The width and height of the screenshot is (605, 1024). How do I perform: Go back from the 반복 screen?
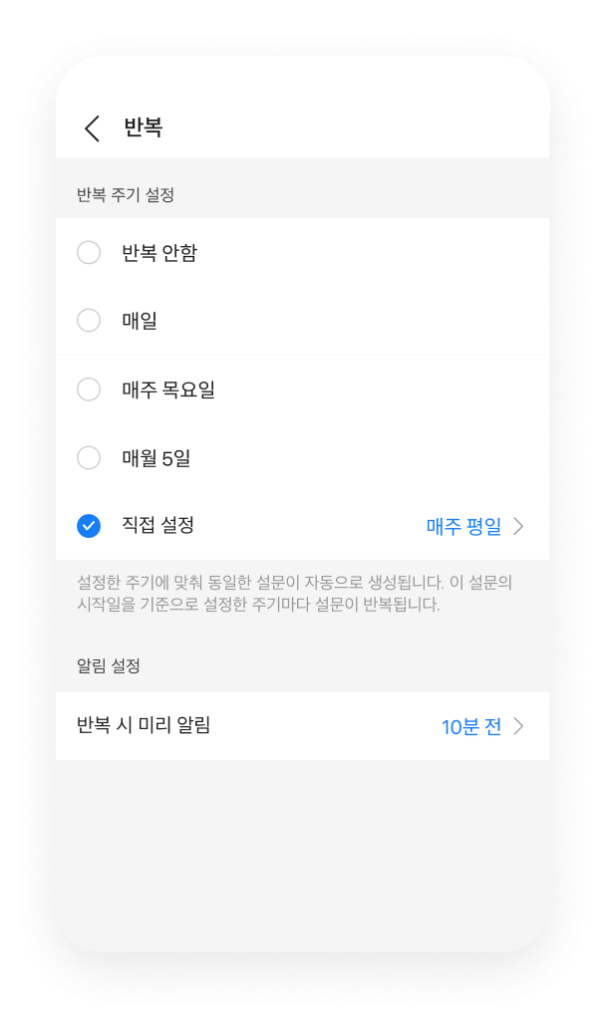(x=92, y=128)
